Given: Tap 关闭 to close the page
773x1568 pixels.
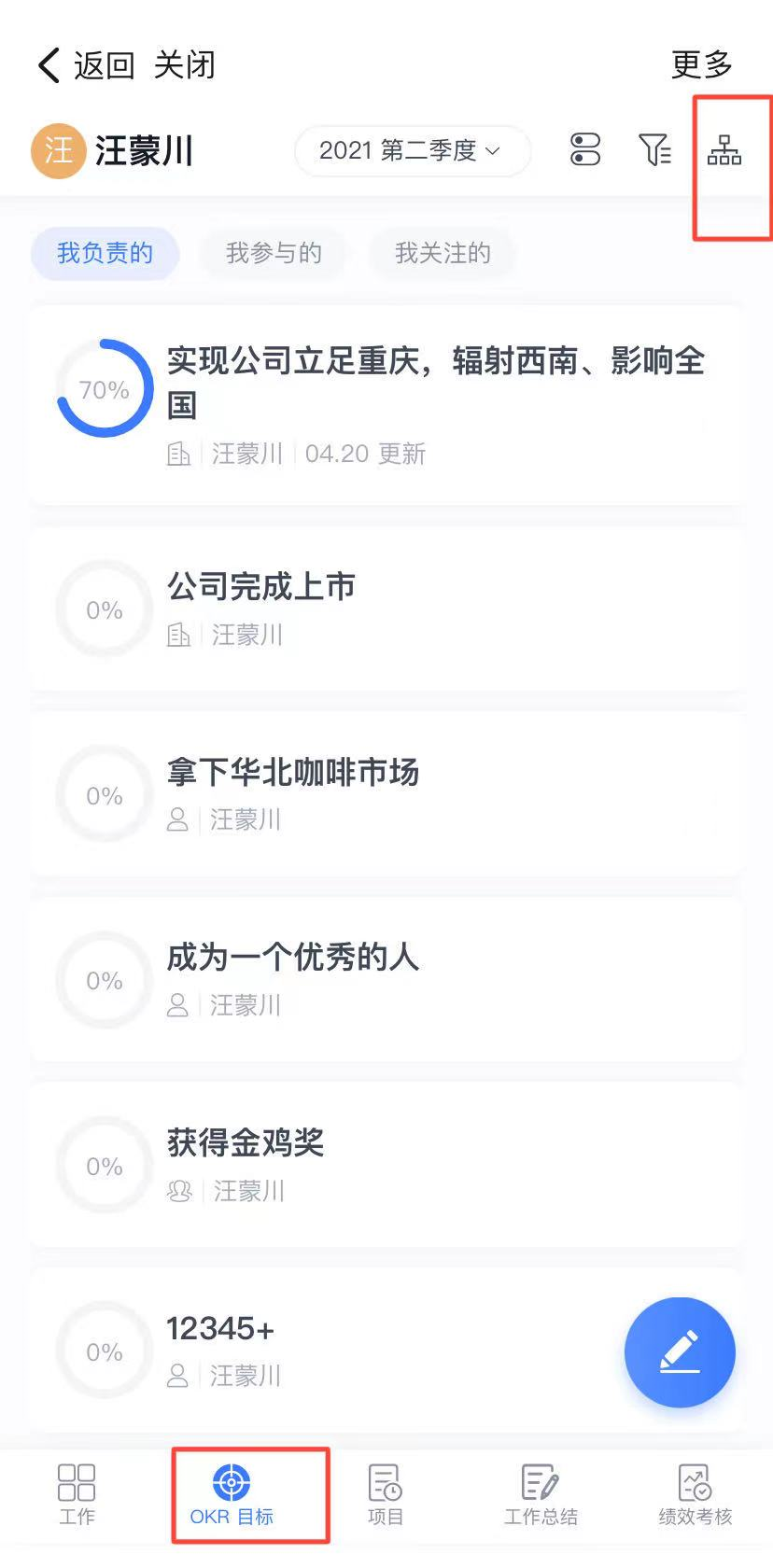Looking at the screenshot, I should pos(185,65).
